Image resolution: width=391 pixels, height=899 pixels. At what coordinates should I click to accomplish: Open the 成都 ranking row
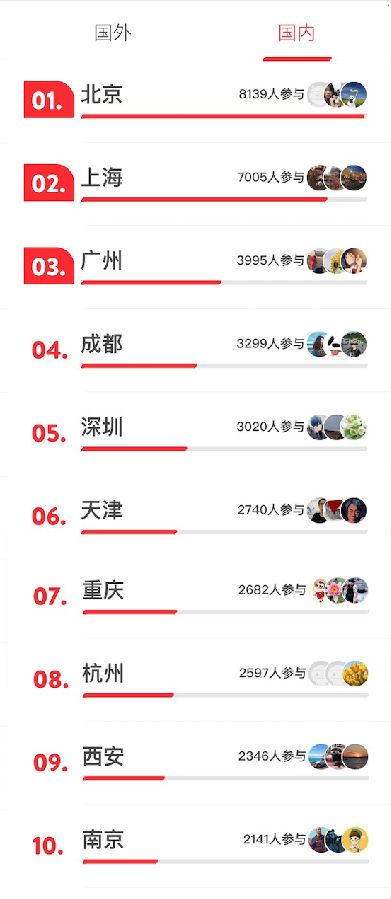click(x=196, y=350)
